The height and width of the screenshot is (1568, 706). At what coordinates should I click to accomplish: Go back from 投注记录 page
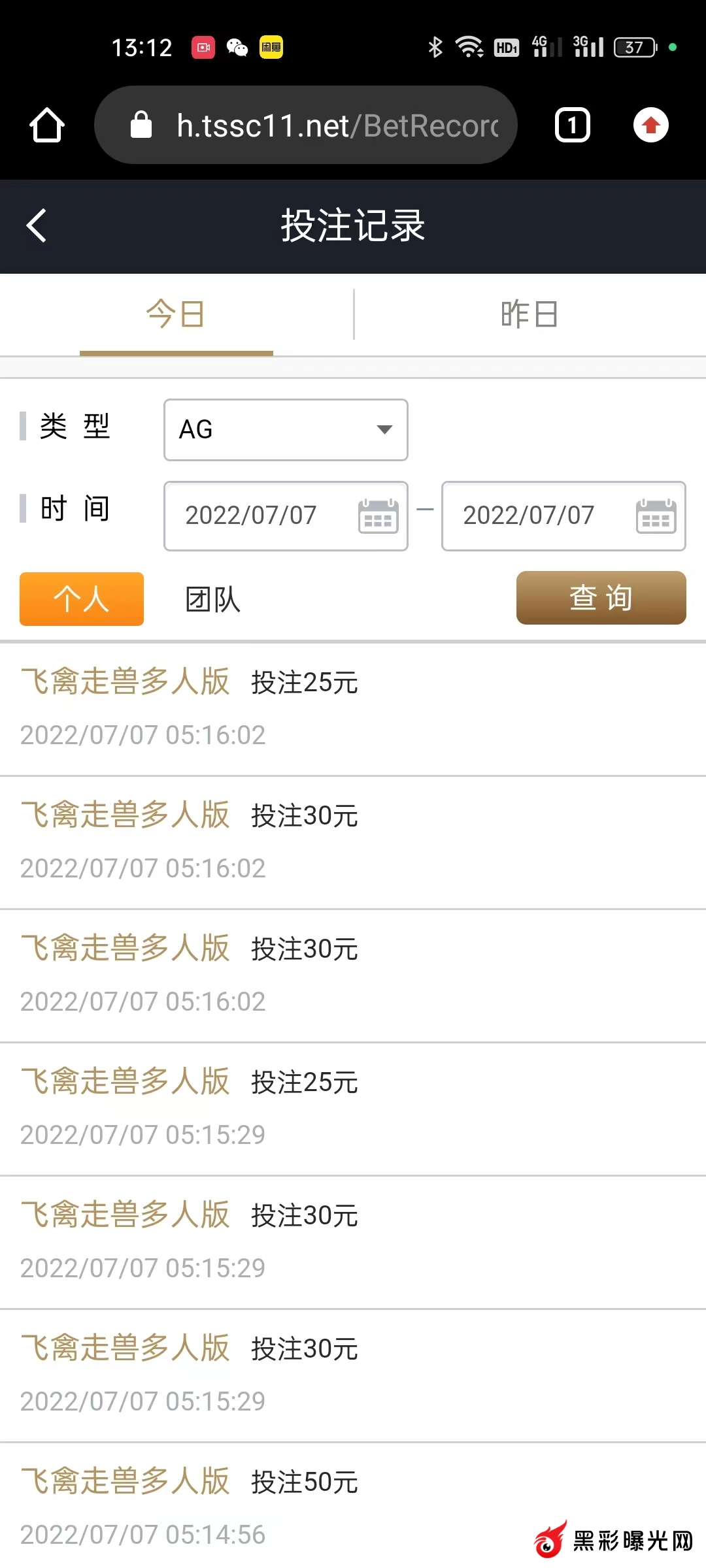(x=37, y=226)
